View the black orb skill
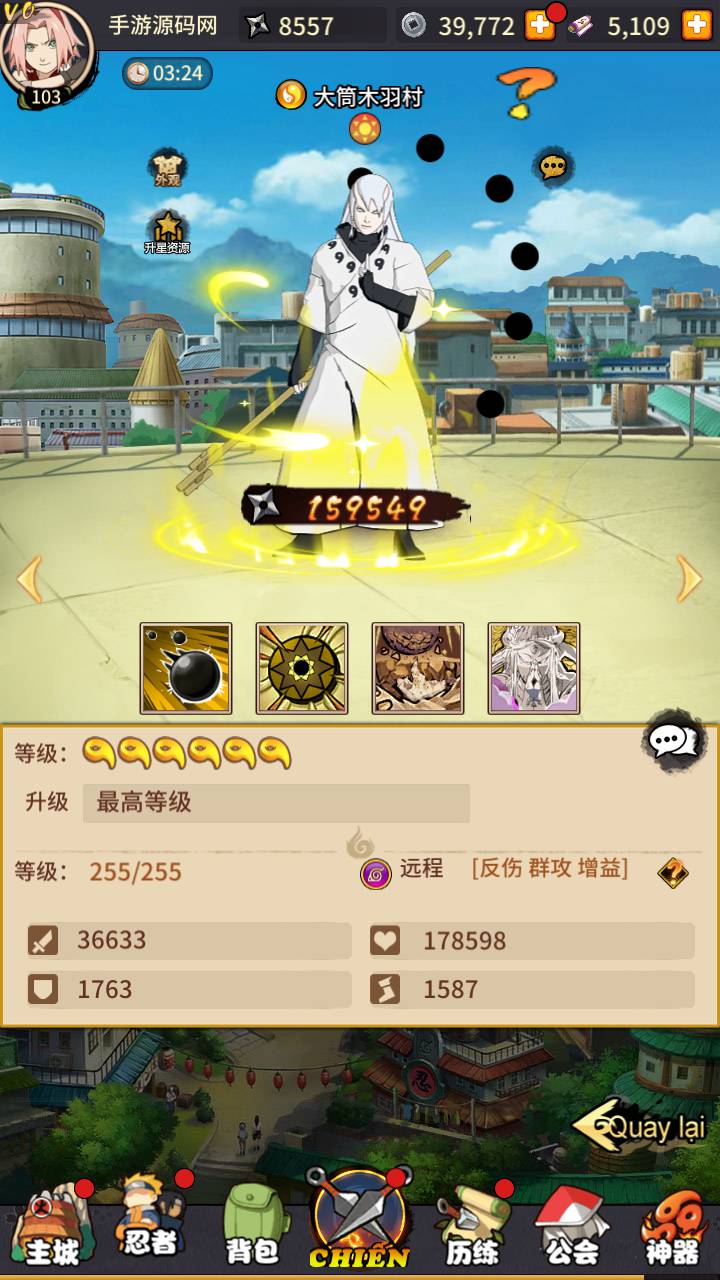 [x=186, y=668]
